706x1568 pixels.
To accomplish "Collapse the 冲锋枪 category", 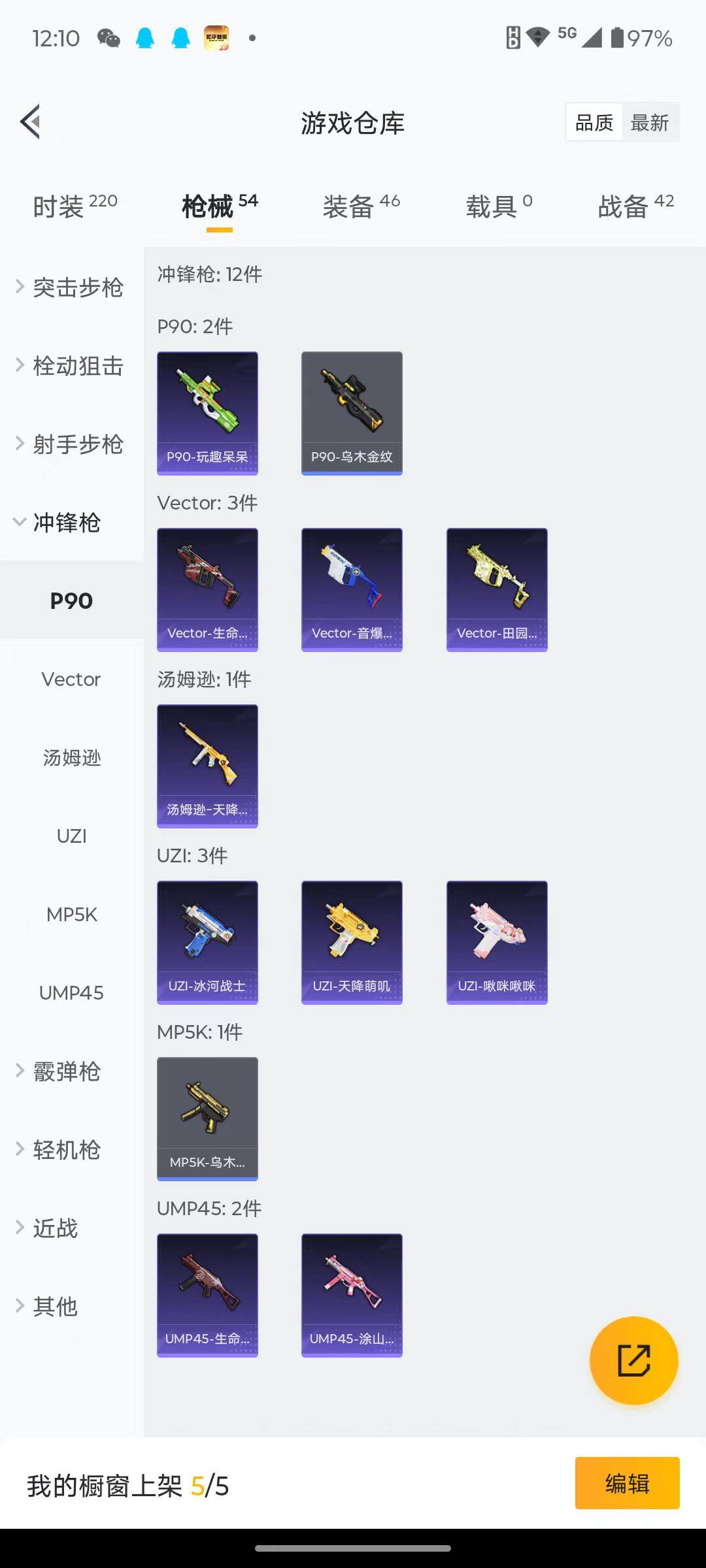I will click(65, 523).
